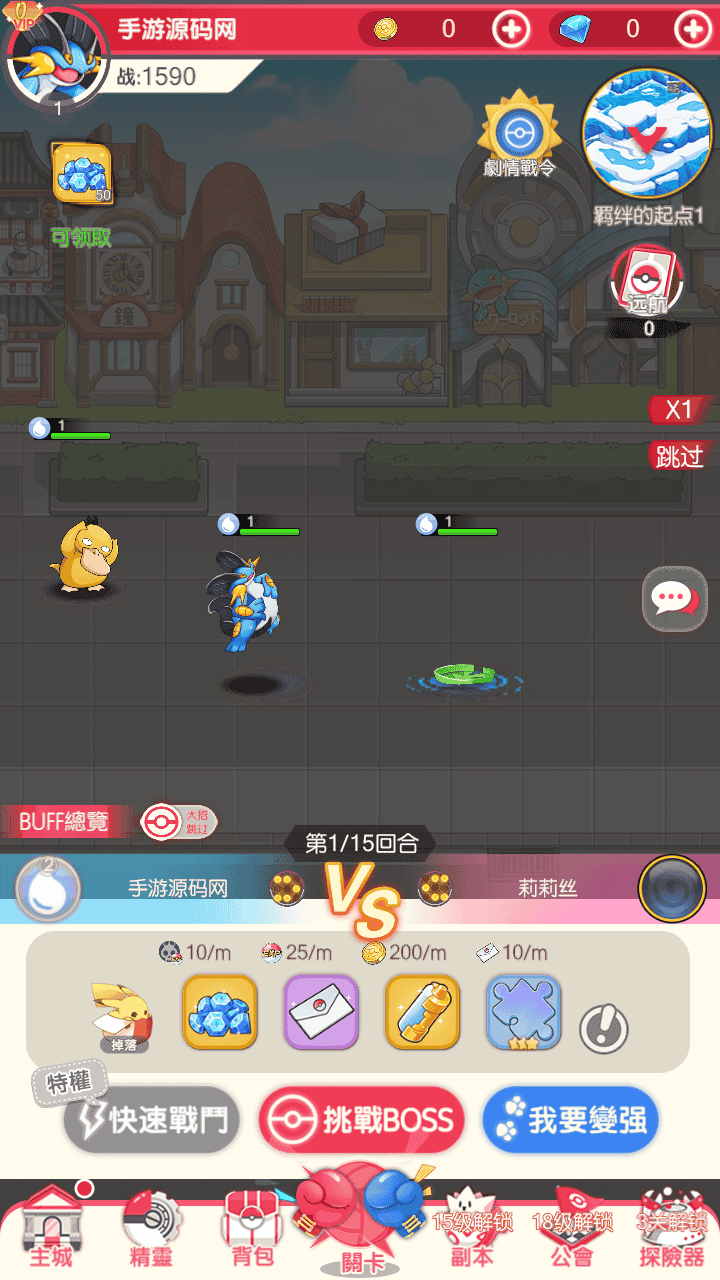Viewport: 720px width, 1280px height.
Task: Skip the battle with 跳过
Action: (x=681, y=457)
